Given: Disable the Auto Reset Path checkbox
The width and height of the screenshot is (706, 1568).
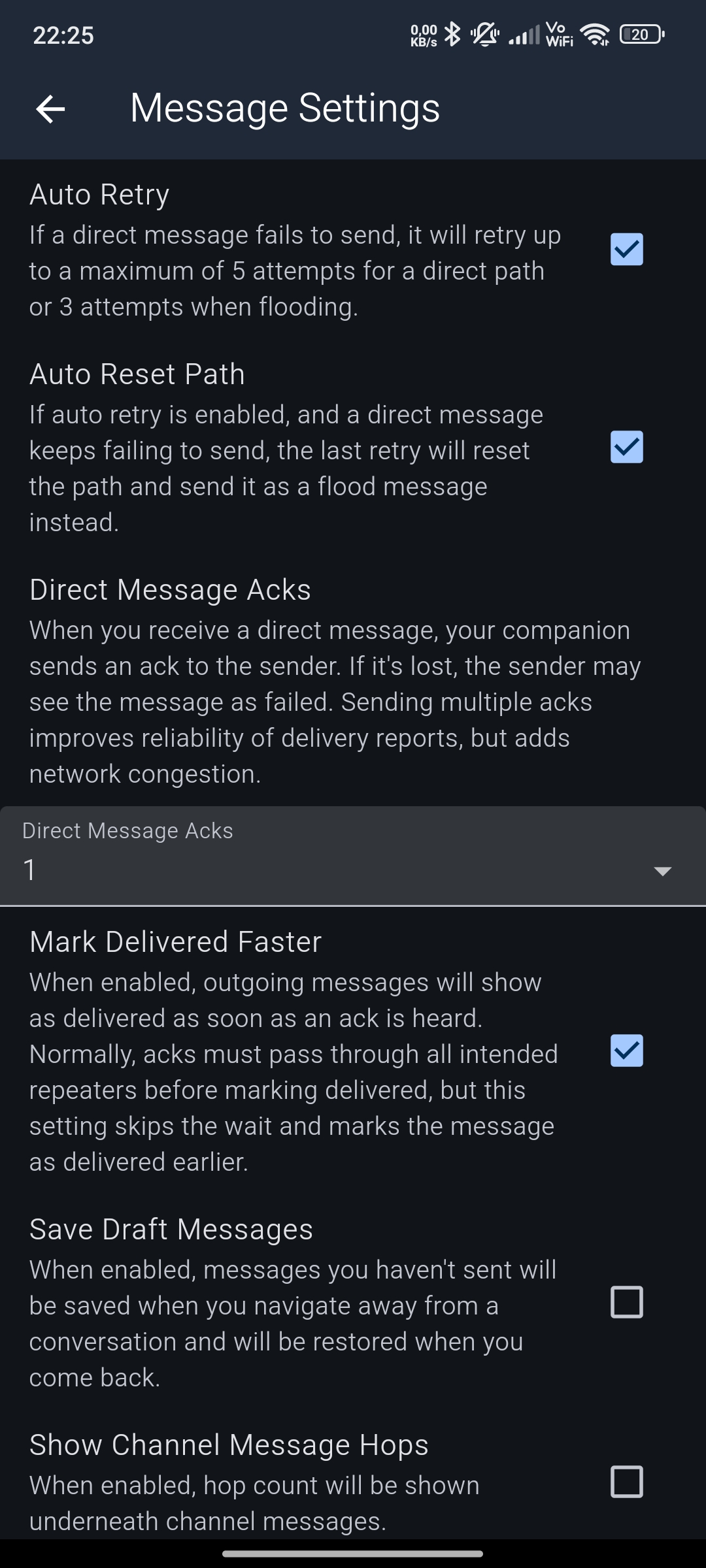Looking at the screenshot, I should [626, 447].
